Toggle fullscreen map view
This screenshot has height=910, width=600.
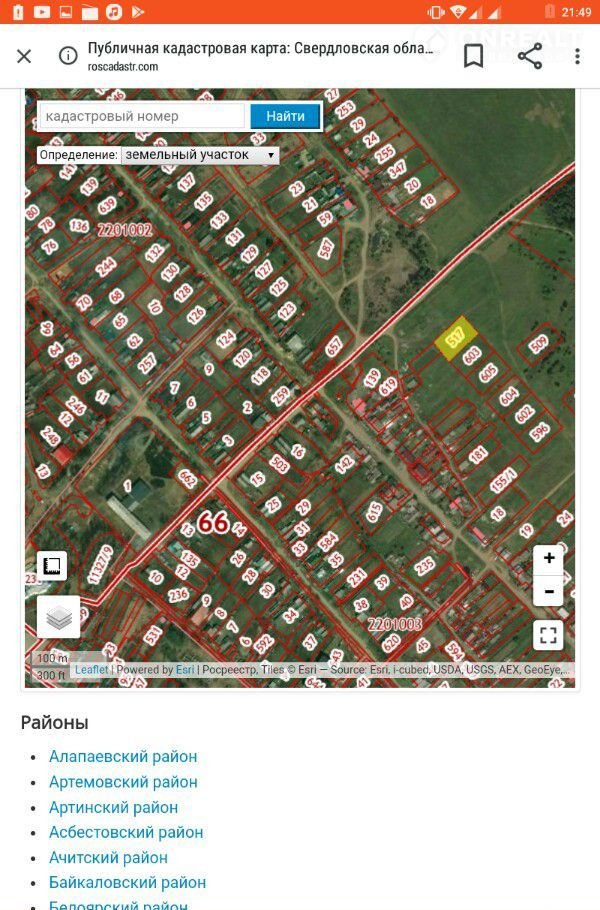tap(548, 635)
